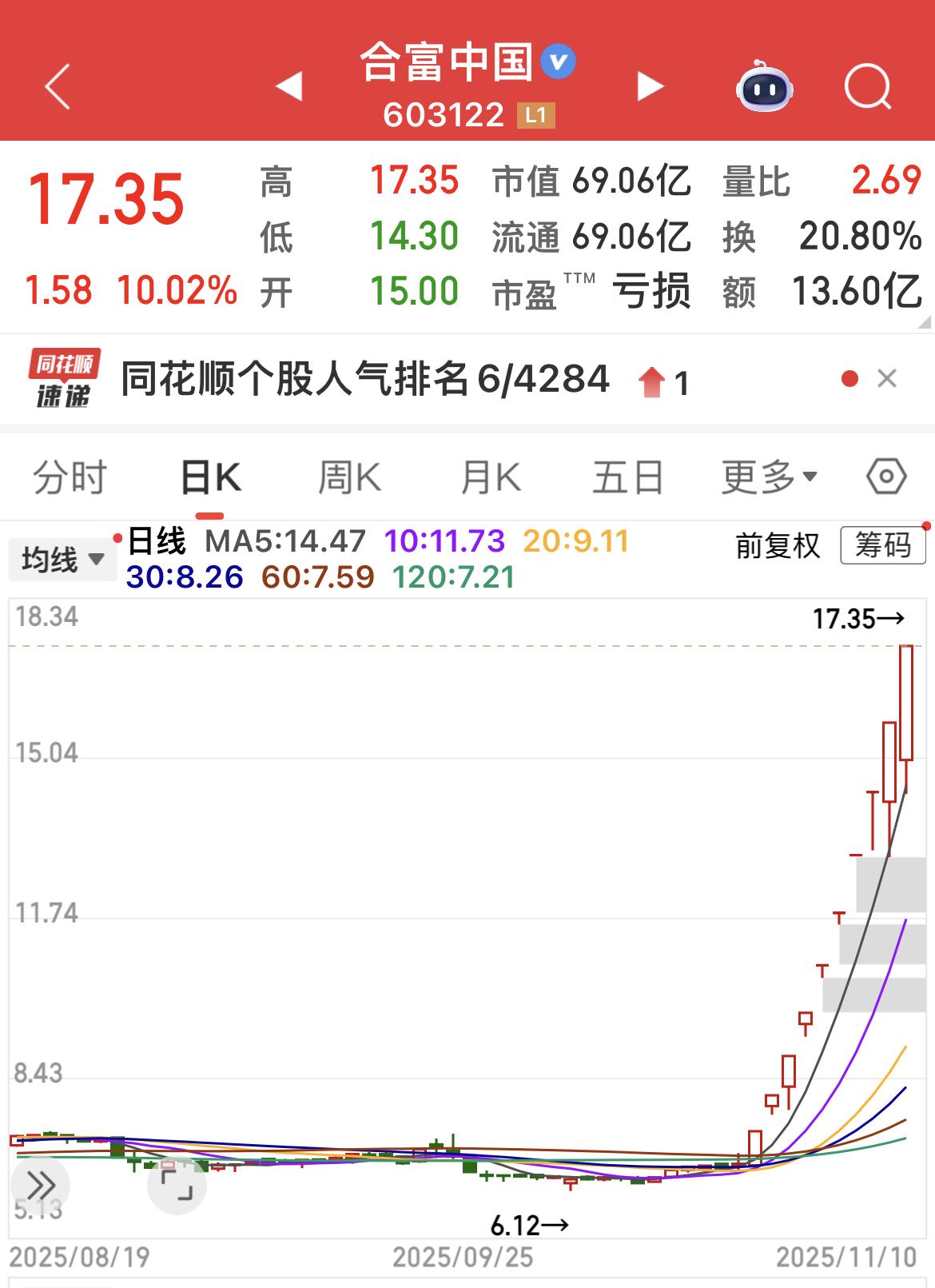Image resolution: width=935 pixels, height=1288 pixels.
Task: Expand the 更多 chart period menu
Action: pos(765,476)
